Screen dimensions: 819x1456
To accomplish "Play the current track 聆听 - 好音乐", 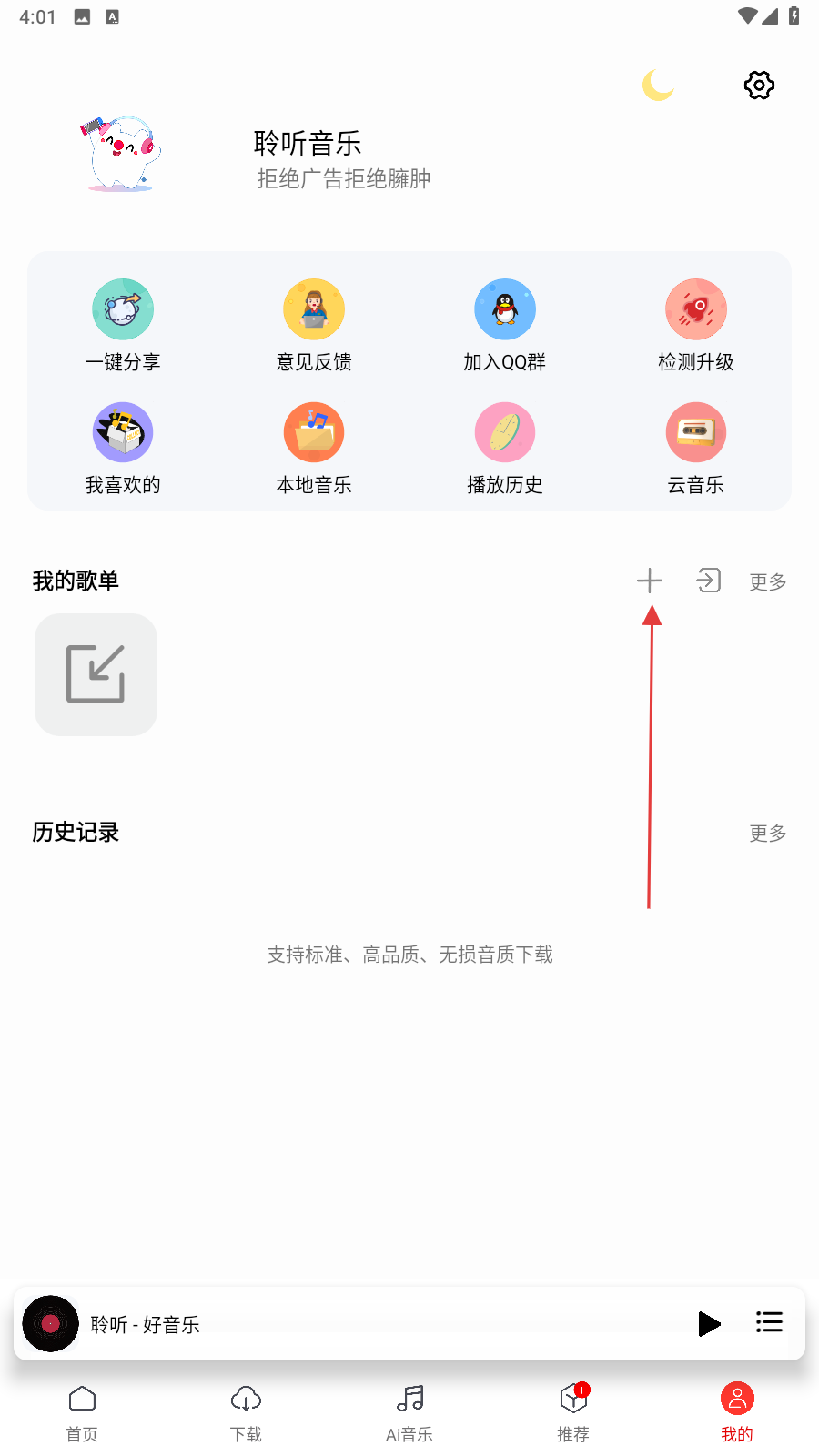I will (x=709, y=1323).
